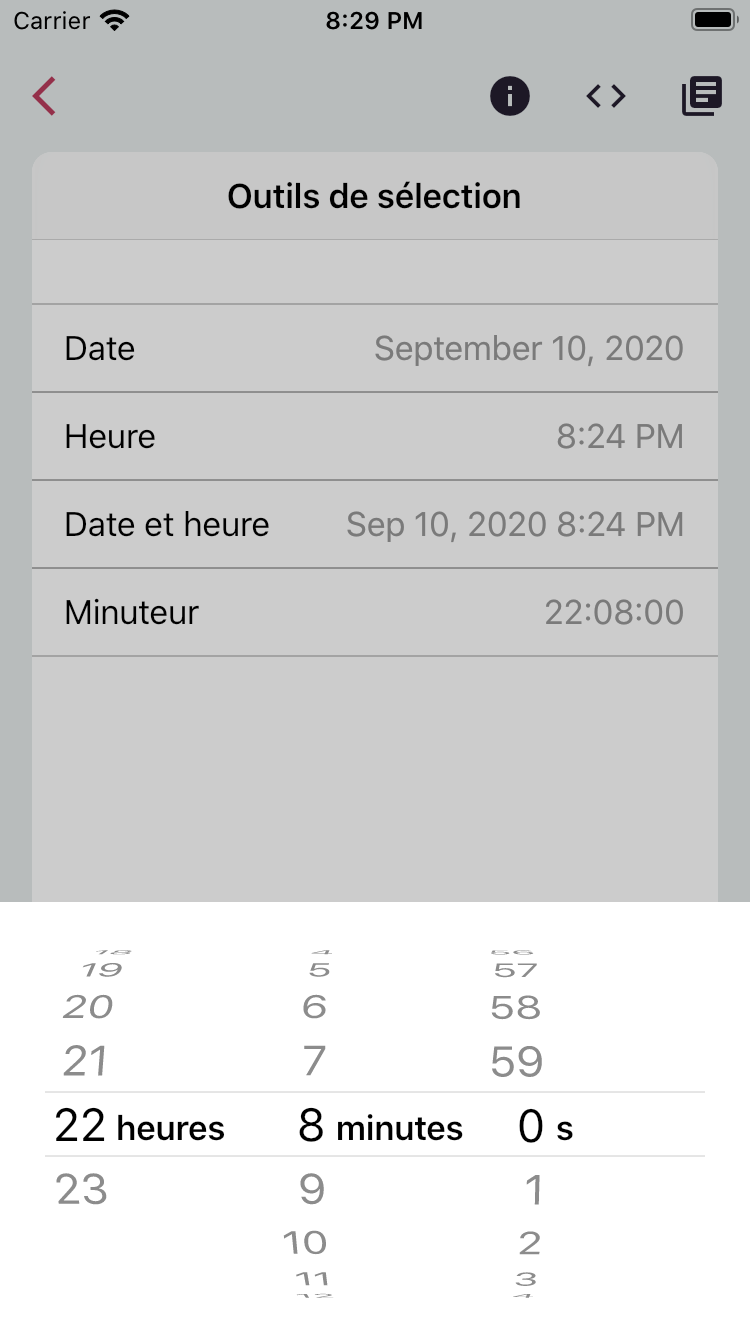Tap the info icon in the toolbar
This screenshot has width=750, height=1334.
click(509, 96)
